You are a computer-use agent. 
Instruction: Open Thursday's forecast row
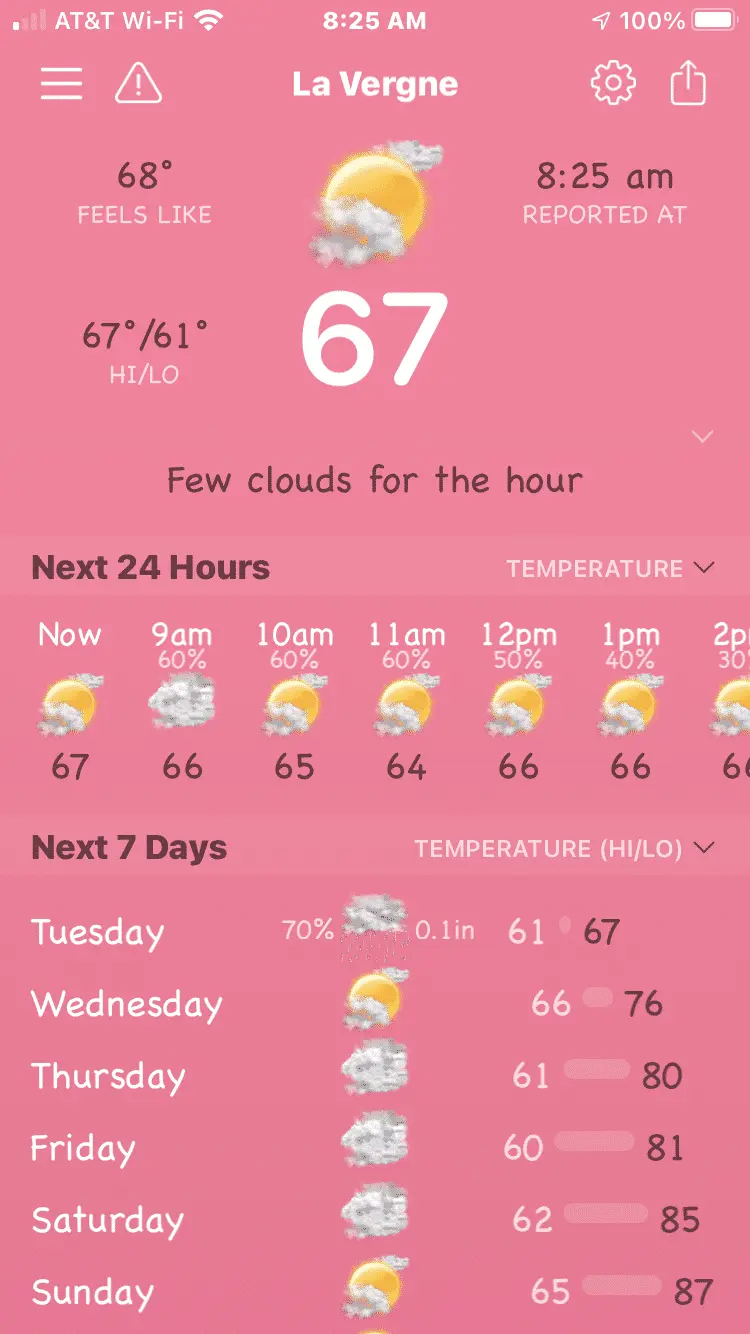tap(375, 1076)
